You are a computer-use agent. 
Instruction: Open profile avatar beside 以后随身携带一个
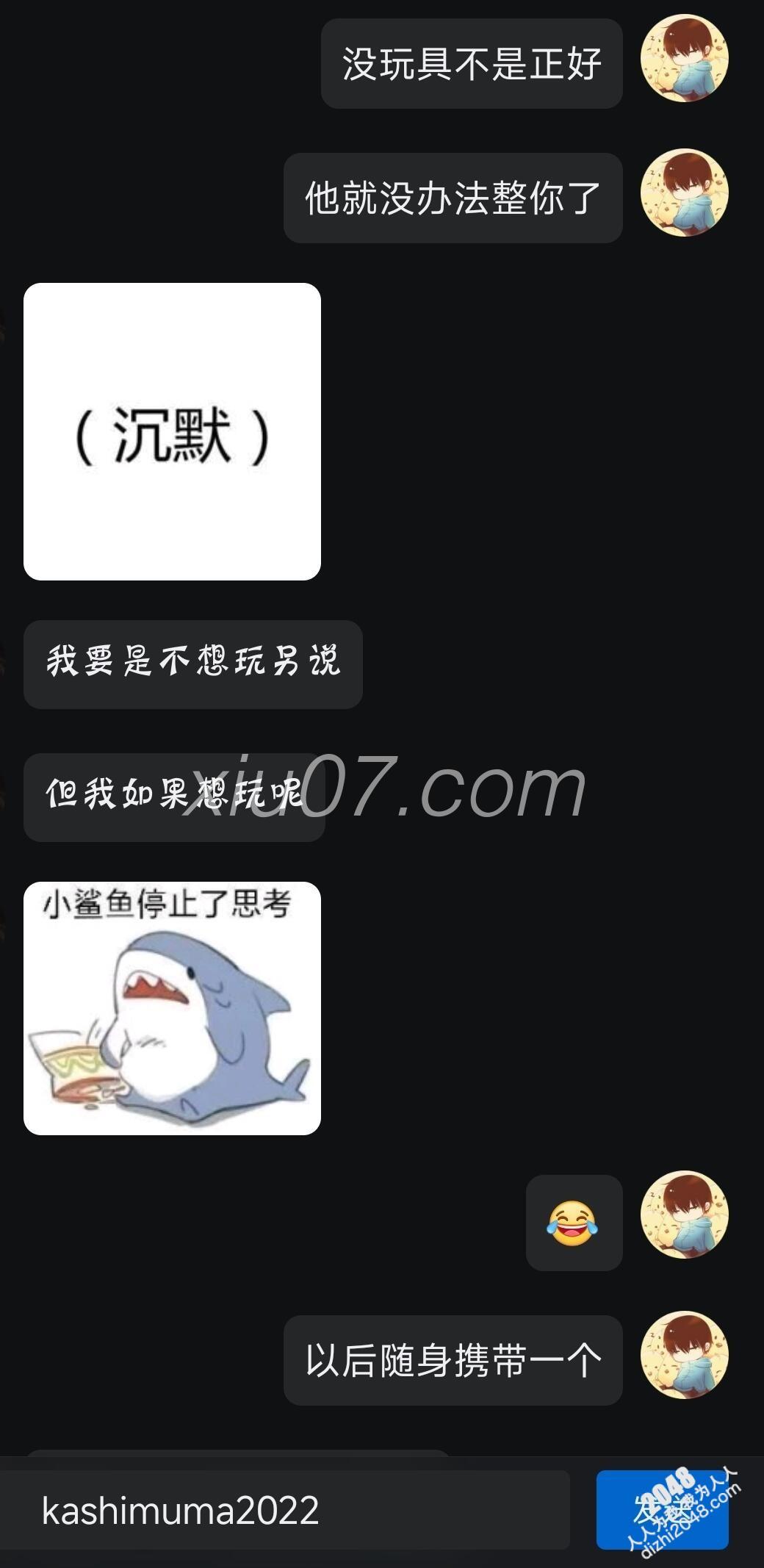[x=684, y=1355]
